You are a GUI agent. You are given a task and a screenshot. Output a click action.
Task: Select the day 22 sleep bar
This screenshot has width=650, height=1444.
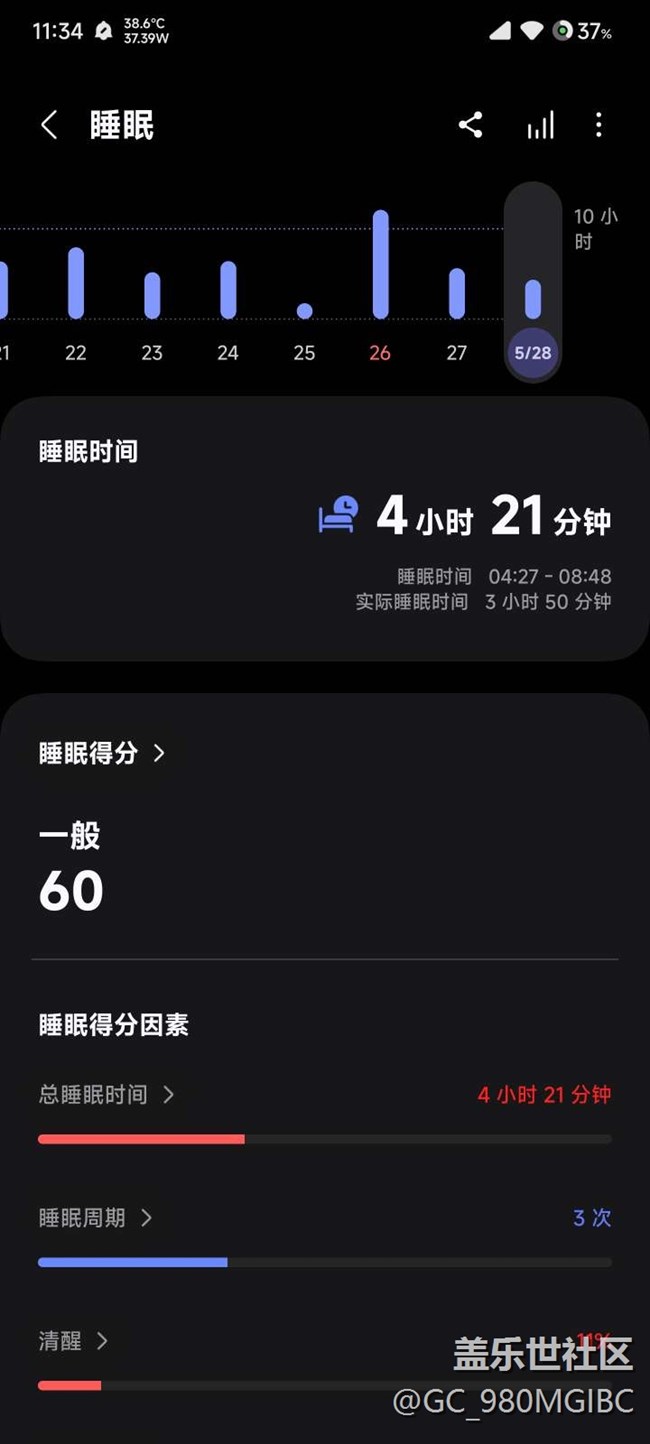click(x=76, y=284)
